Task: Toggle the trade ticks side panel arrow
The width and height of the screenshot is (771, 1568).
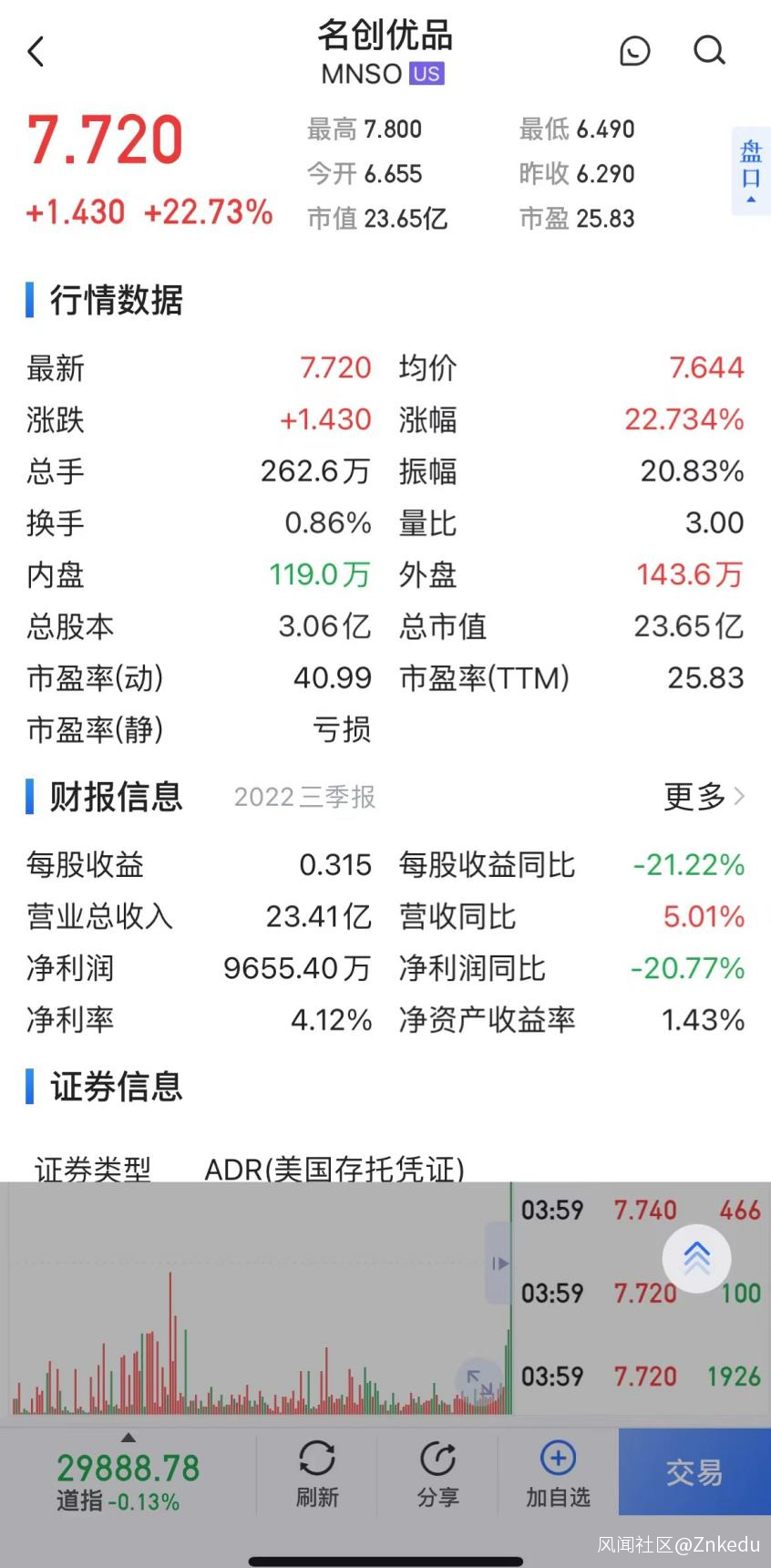Action: 499,1264
